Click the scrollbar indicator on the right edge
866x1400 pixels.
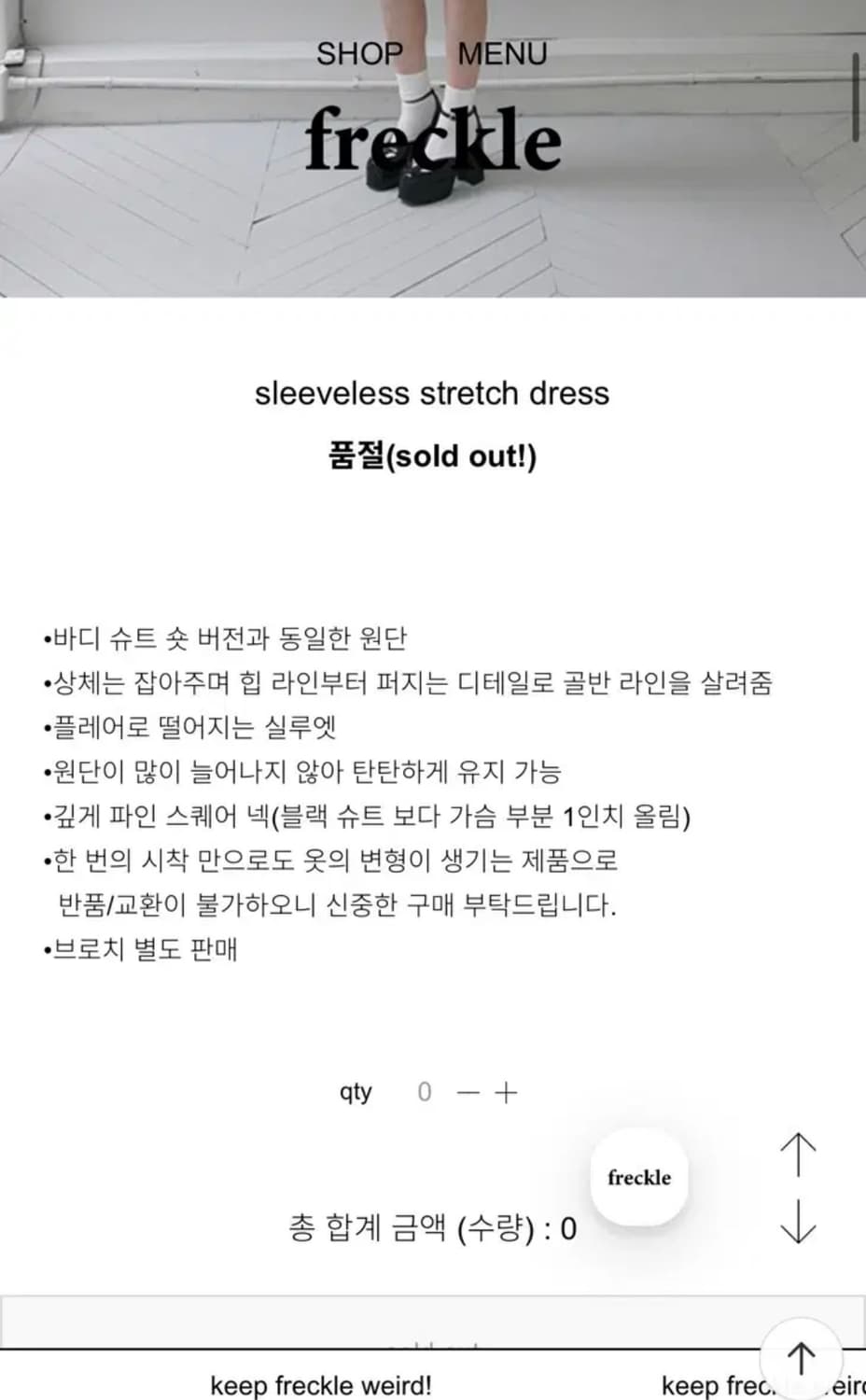coord(858,93)
